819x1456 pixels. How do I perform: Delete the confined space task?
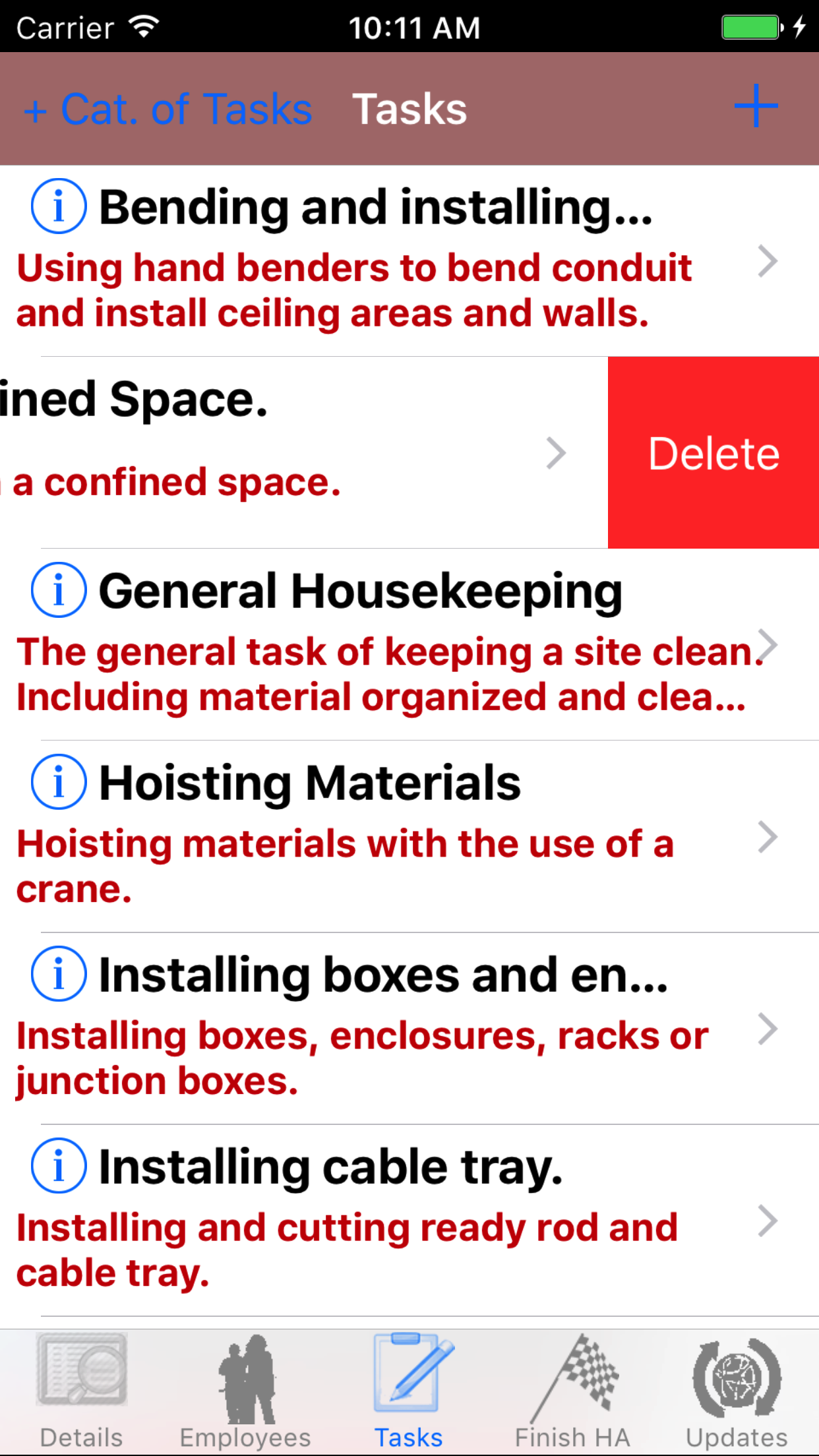pyautogui.click(x=713, y=453)
